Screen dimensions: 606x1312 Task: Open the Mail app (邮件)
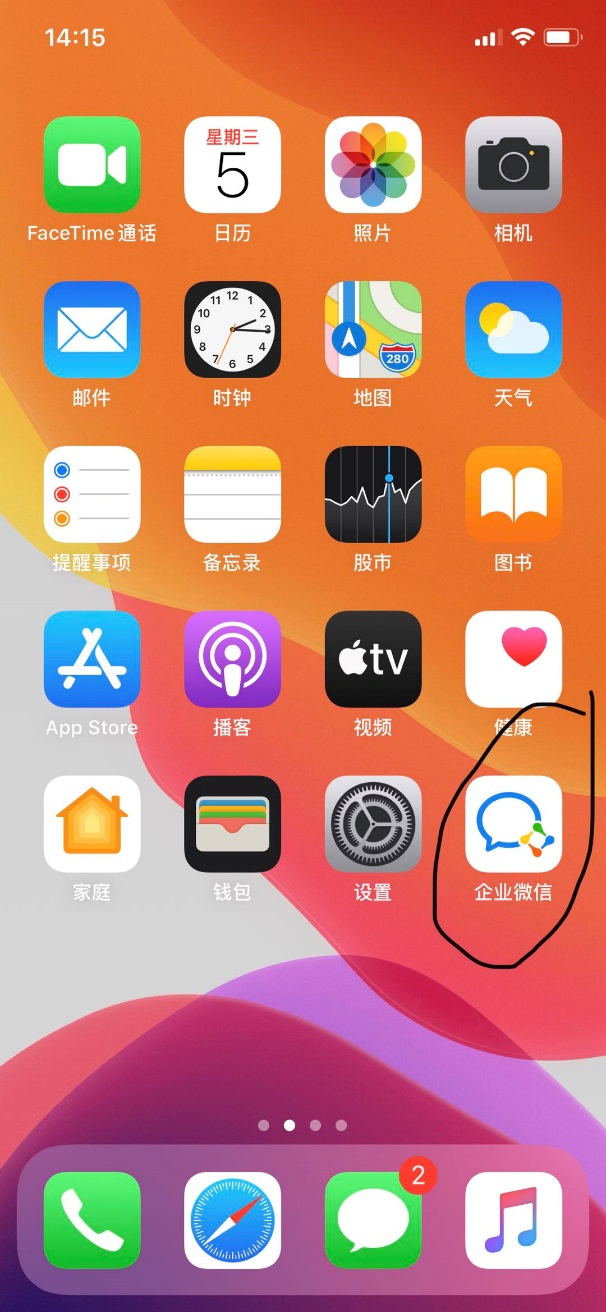click(x=92, y=329)
